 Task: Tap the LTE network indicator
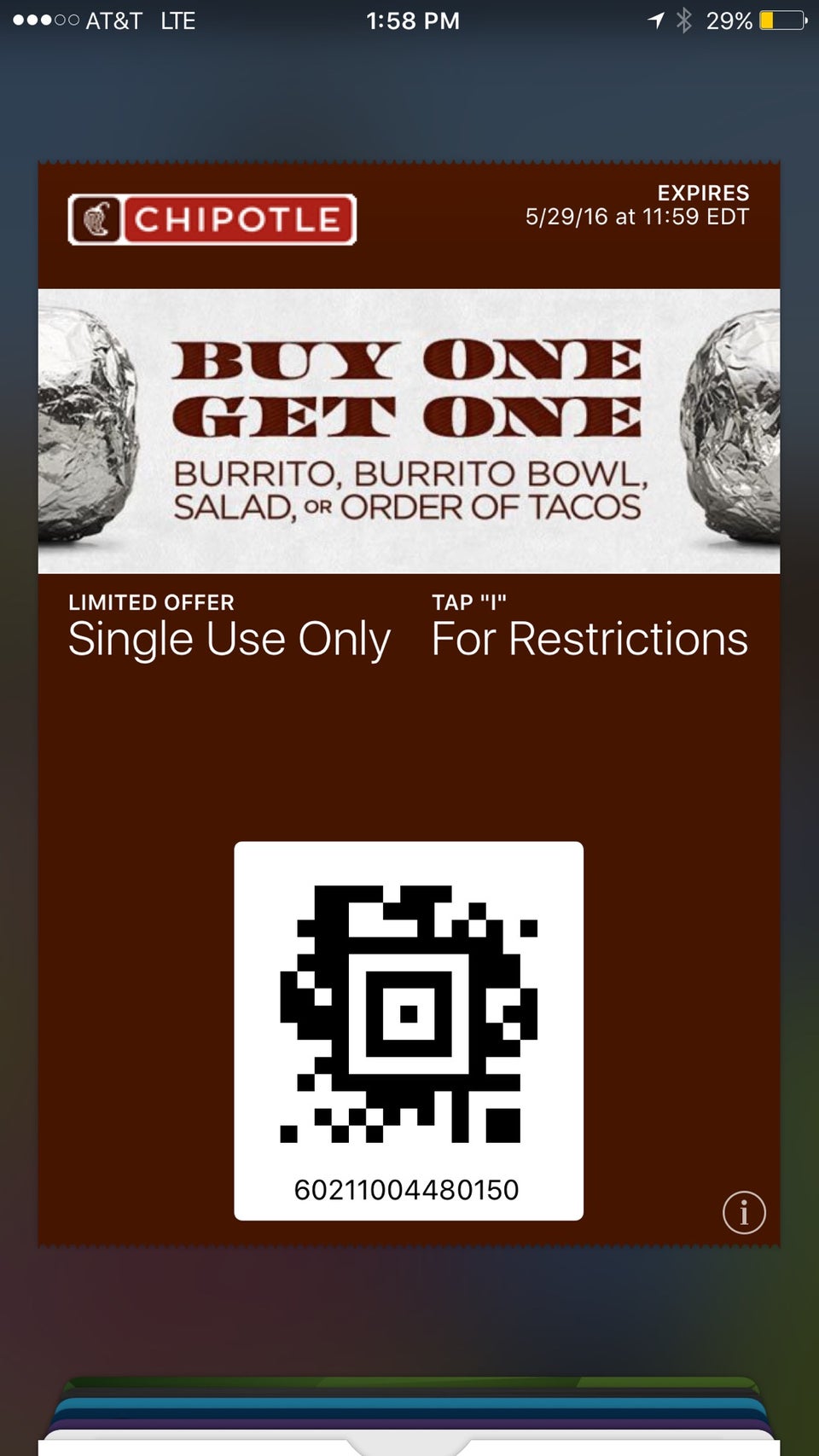177,21
